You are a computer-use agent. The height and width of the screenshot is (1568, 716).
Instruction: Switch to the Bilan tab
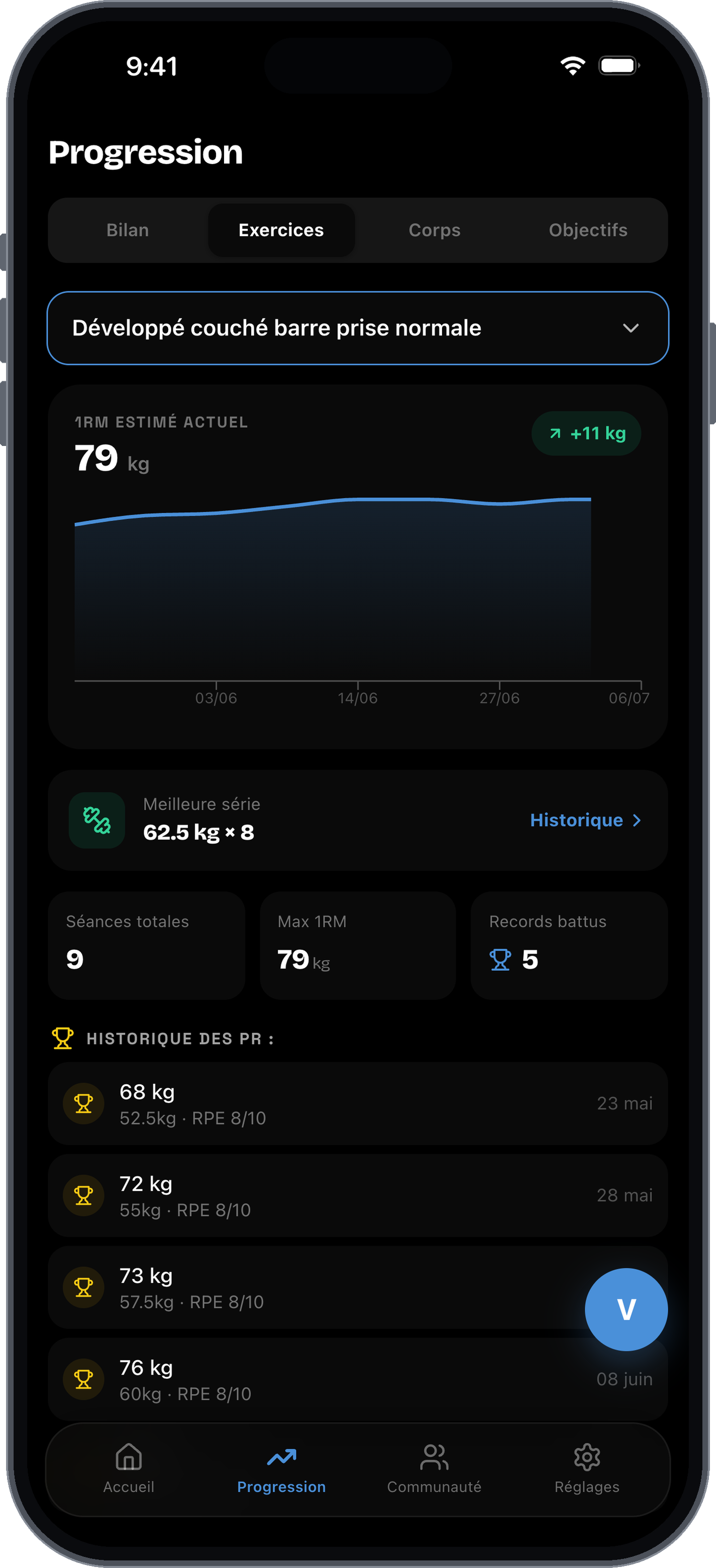(x=128, y=230)
